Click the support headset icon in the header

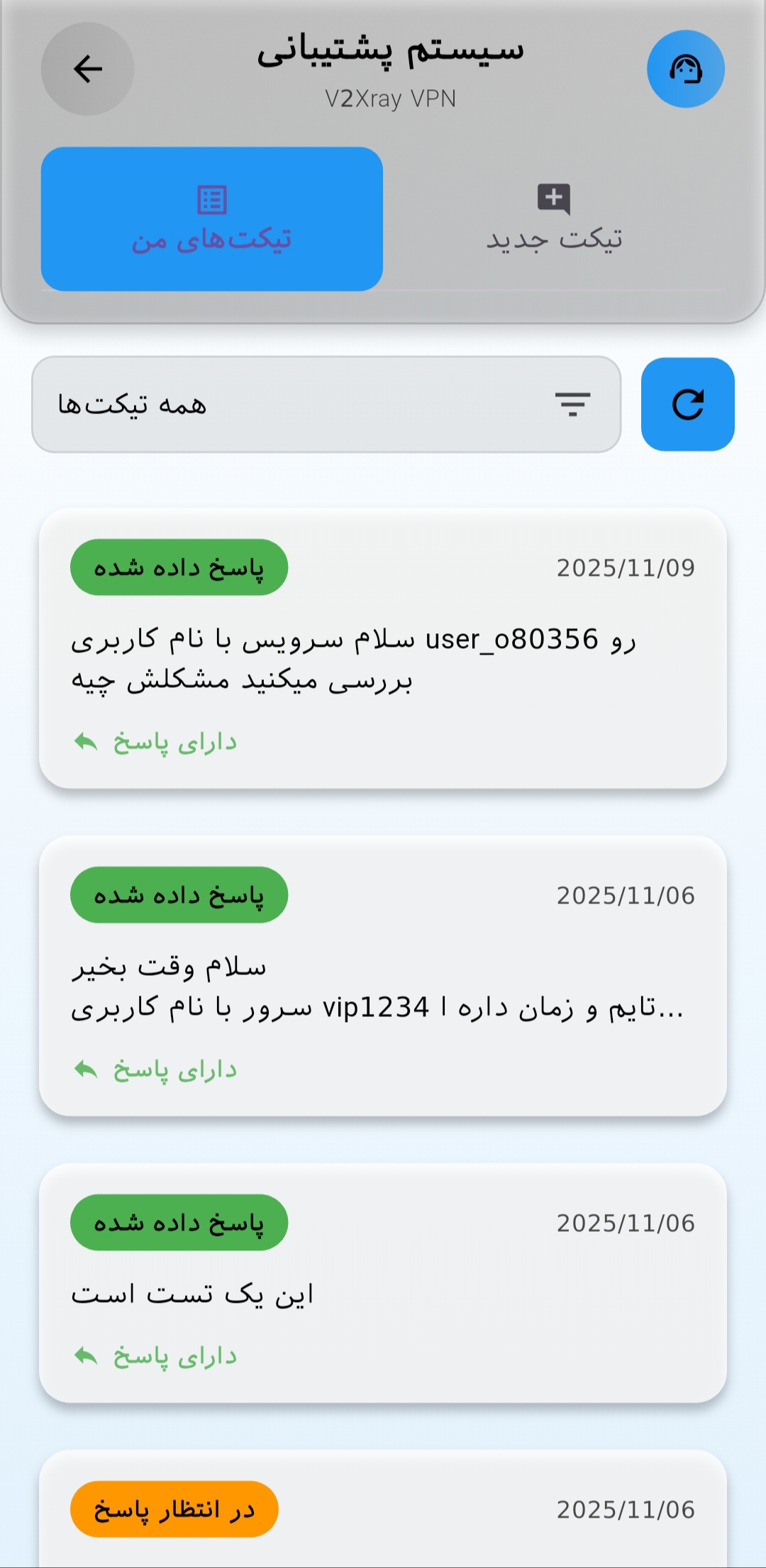[x=686, y=67]
